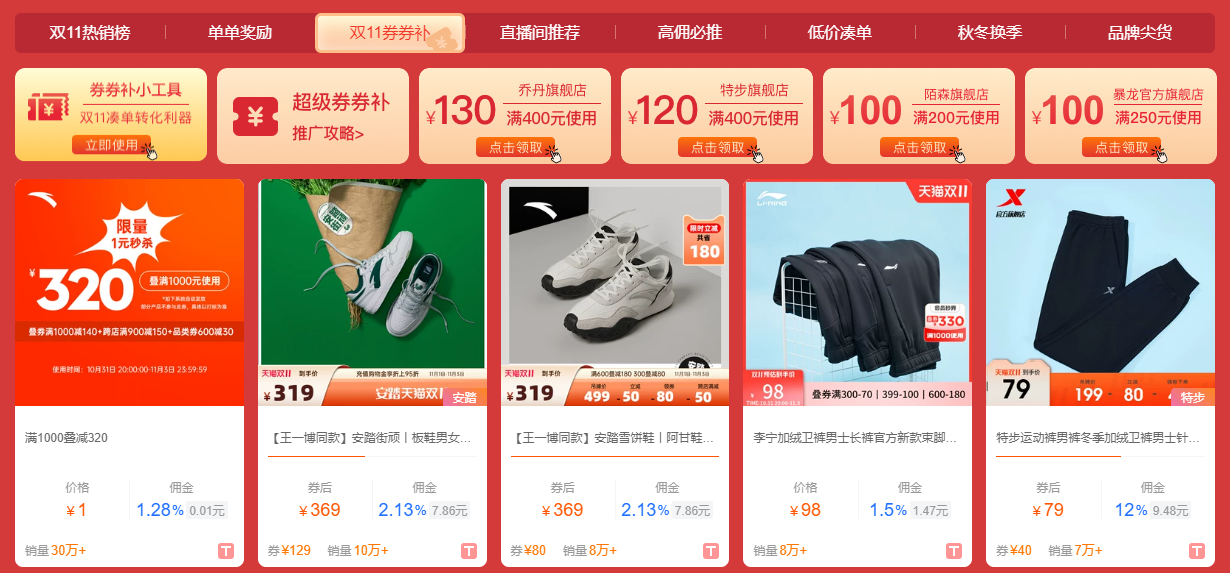Tap the T icon on 特步运动裤 card
The width and height of the screenshot is (1230, 573).
[x=1197, y=551]
